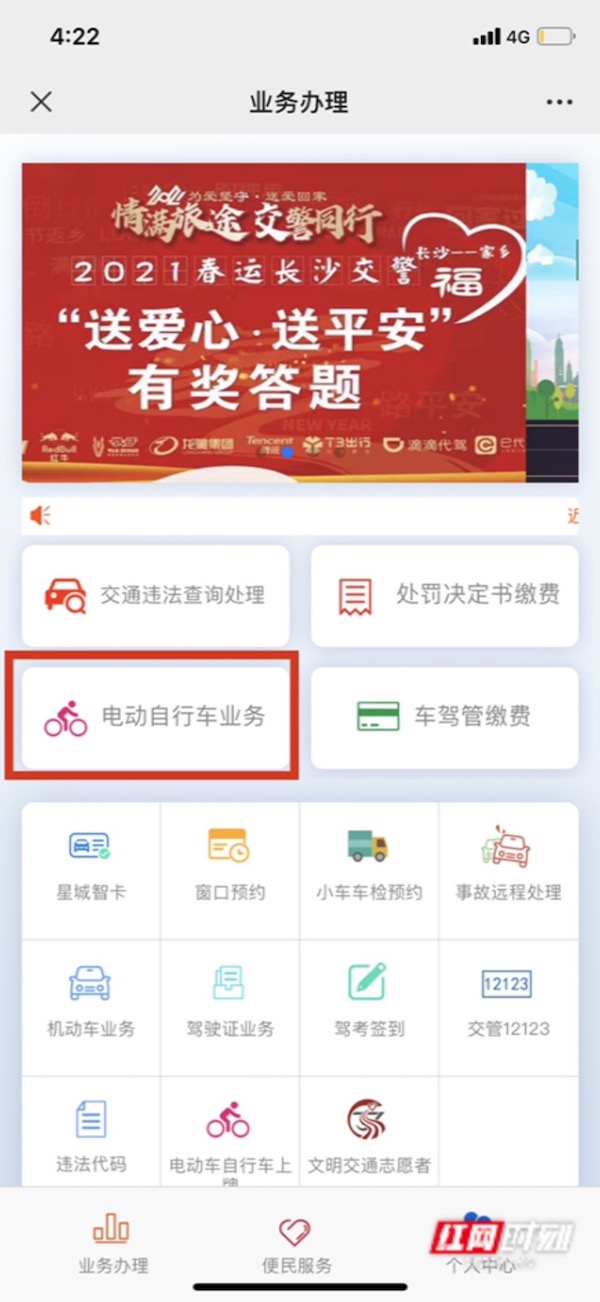
Task: Open 驾考签到
Action: click(369, 1003)
